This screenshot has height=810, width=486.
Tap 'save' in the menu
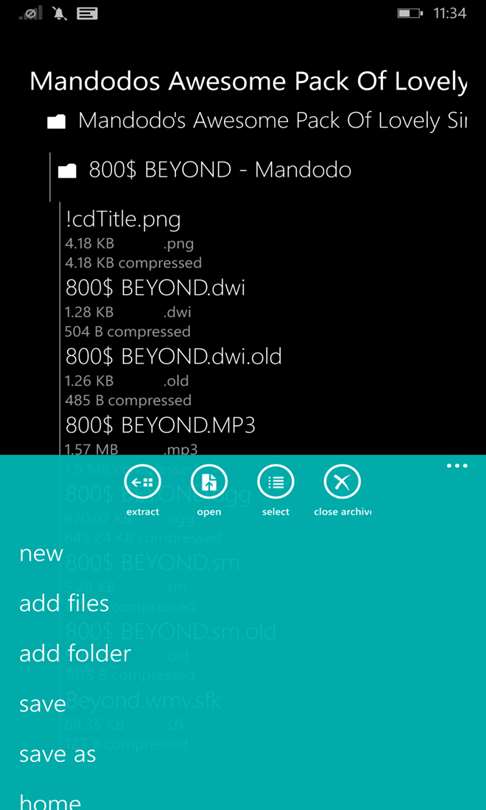pyautogui.click(x=42, y=704)
